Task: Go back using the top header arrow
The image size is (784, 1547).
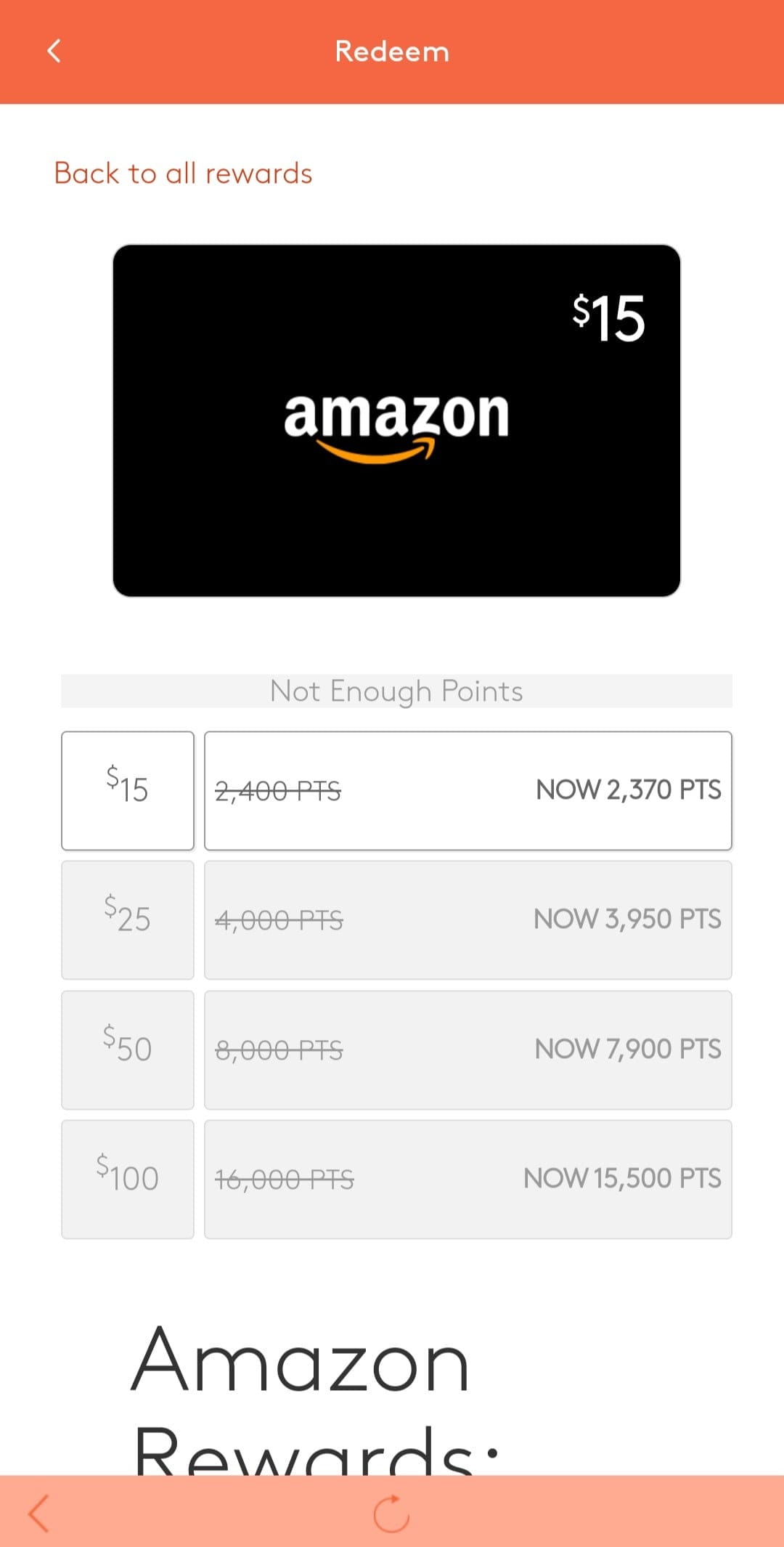Action: pos(54,52)
